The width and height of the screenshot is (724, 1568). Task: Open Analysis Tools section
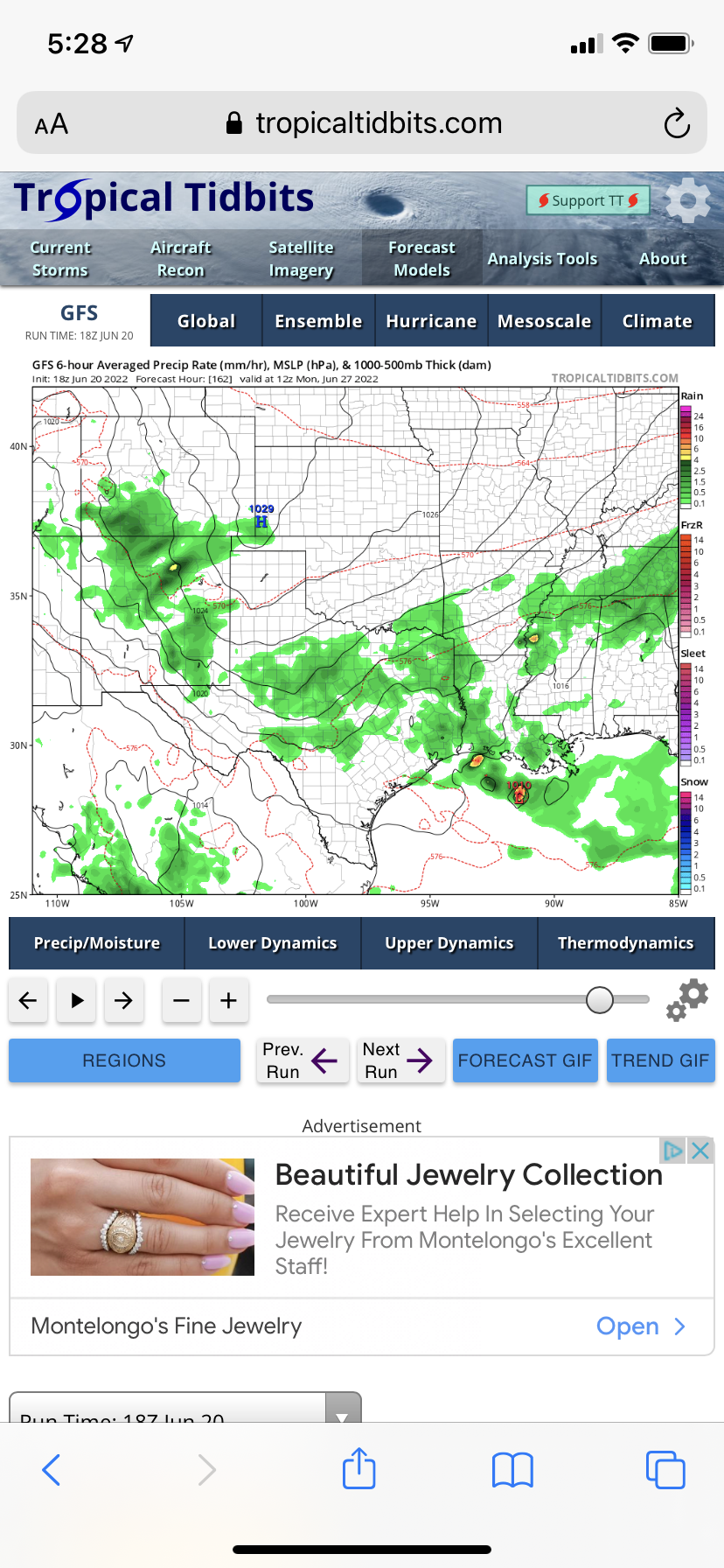click(542, 259)
